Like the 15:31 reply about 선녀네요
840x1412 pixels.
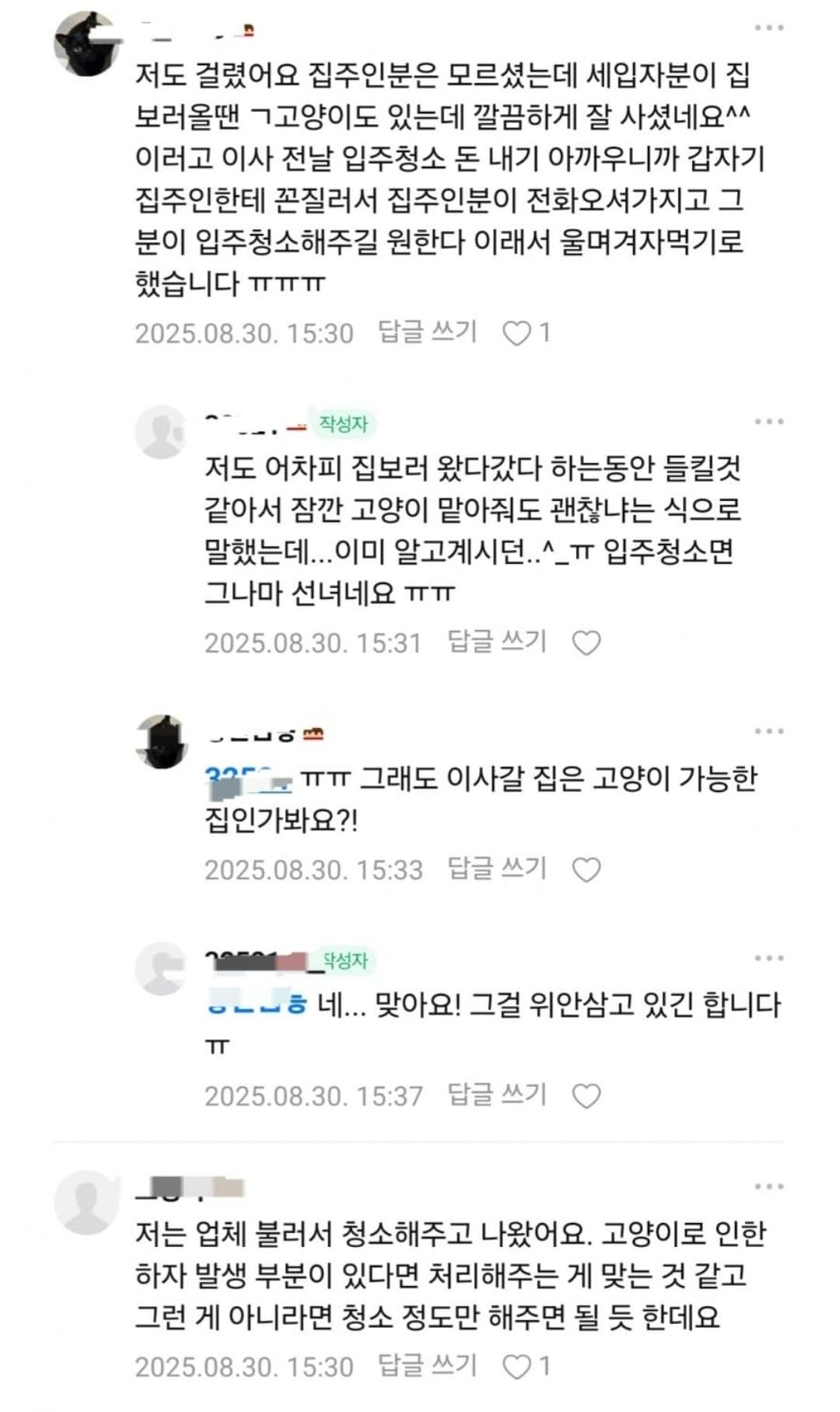click(586, 643)
